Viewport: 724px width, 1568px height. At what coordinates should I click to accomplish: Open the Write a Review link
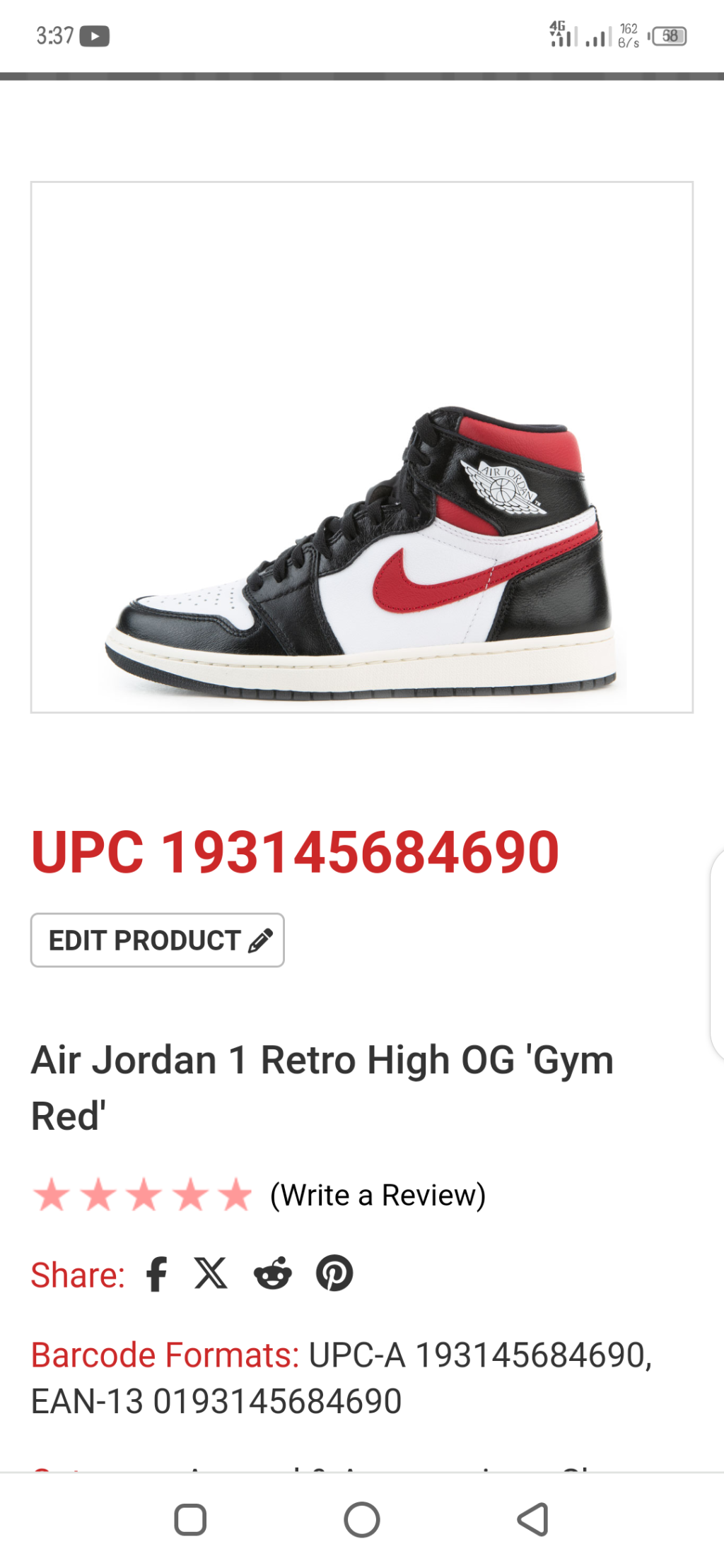378,1195
